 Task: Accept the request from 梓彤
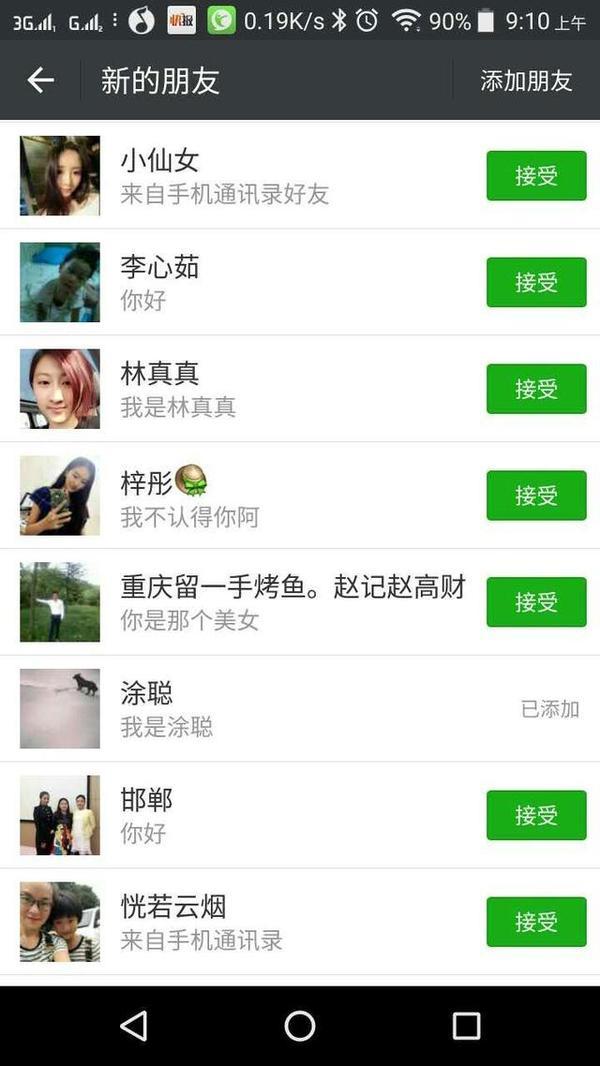536,495
